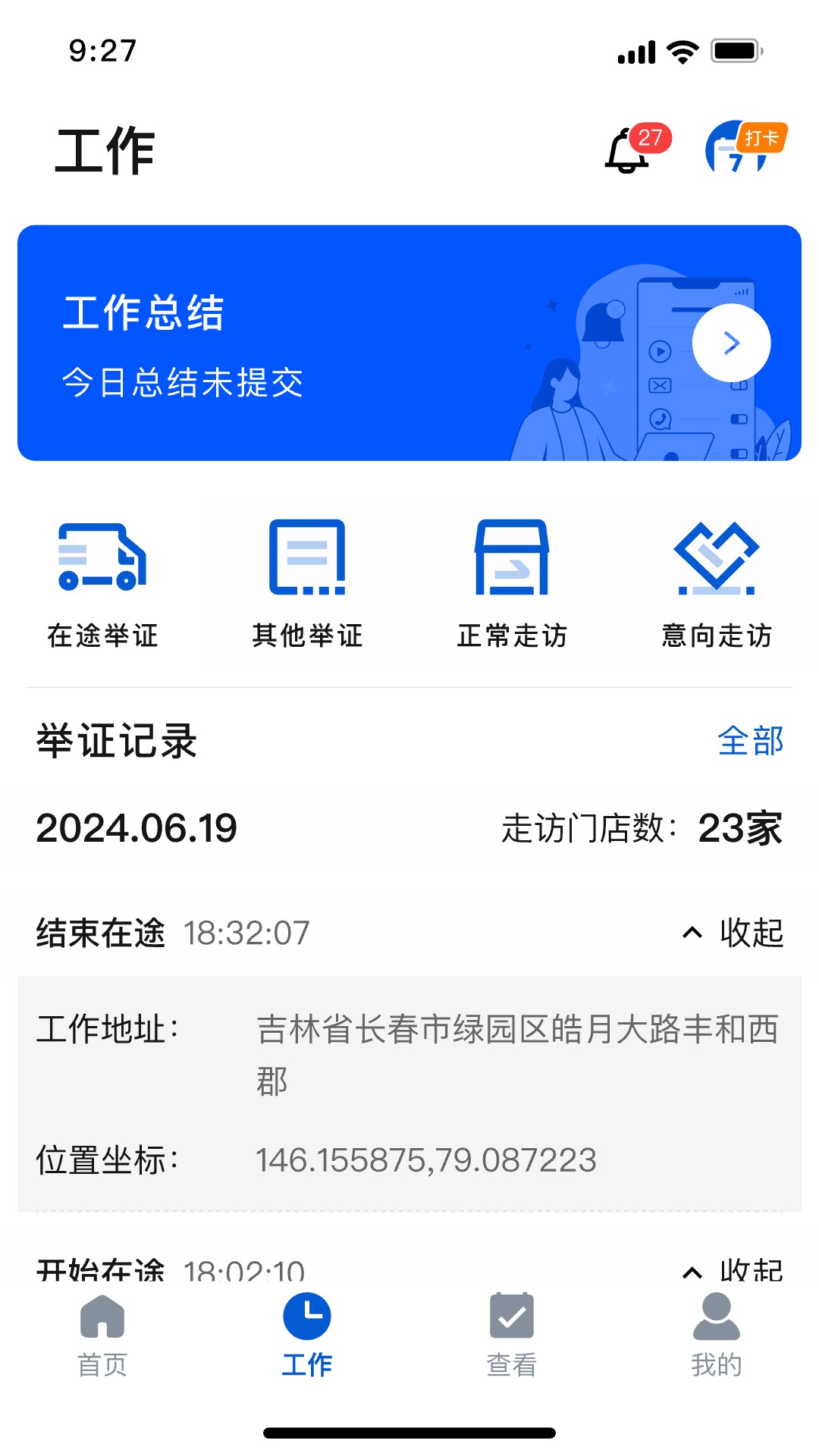The width and height of the screenshot is (819, 1456).
Task: Tap the 正常走访 storefront icon
Action: click(x=512, y=559)
